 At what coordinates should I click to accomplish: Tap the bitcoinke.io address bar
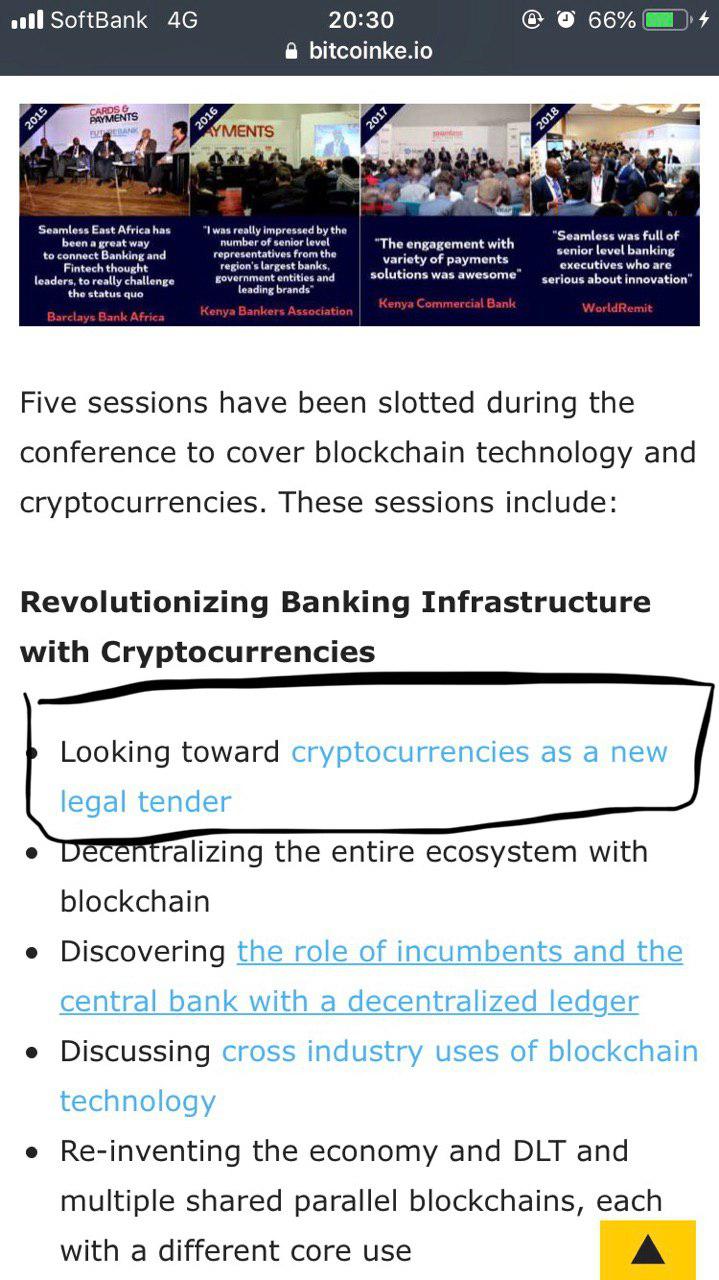(x=359, y=51)
